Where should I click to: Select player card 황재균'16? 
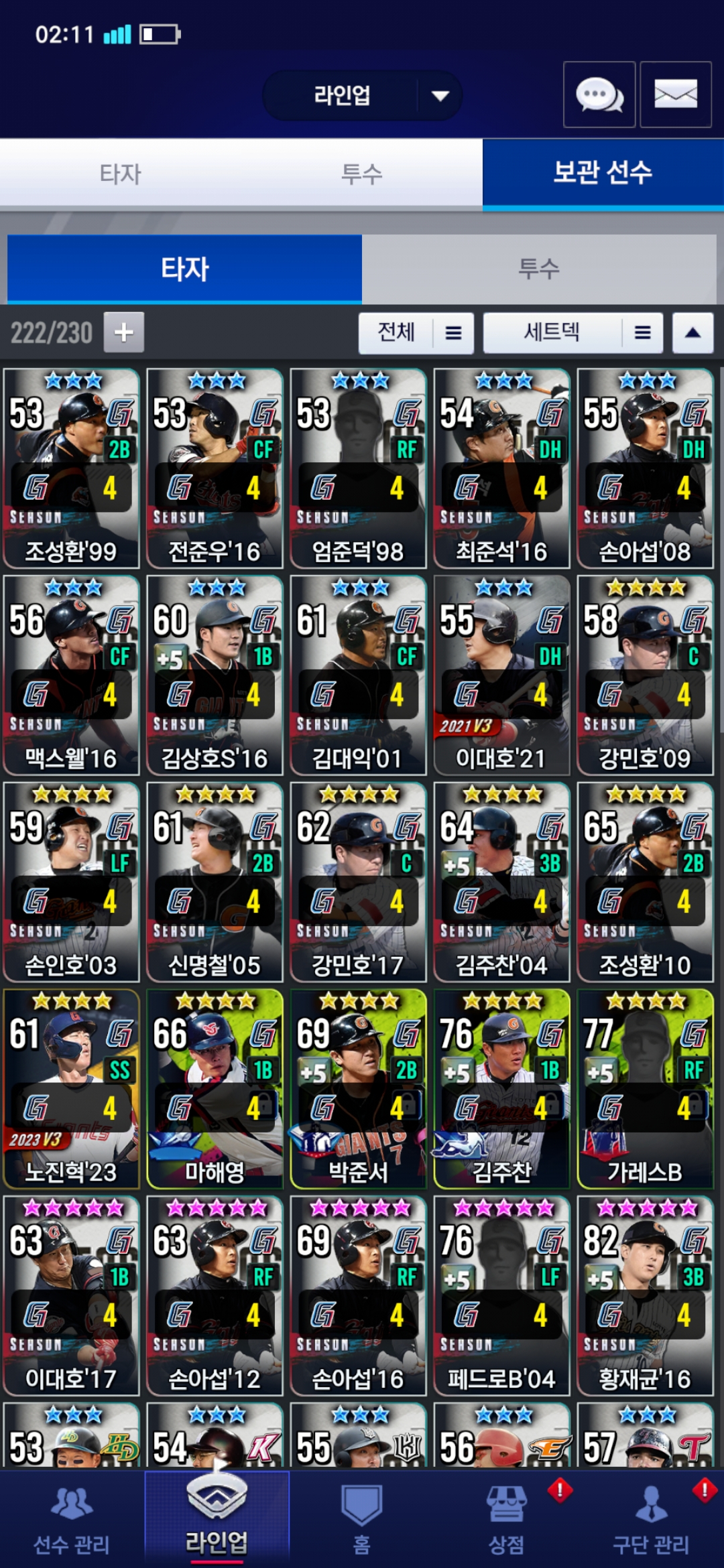pyautogui.click(x=645, y=1296)
